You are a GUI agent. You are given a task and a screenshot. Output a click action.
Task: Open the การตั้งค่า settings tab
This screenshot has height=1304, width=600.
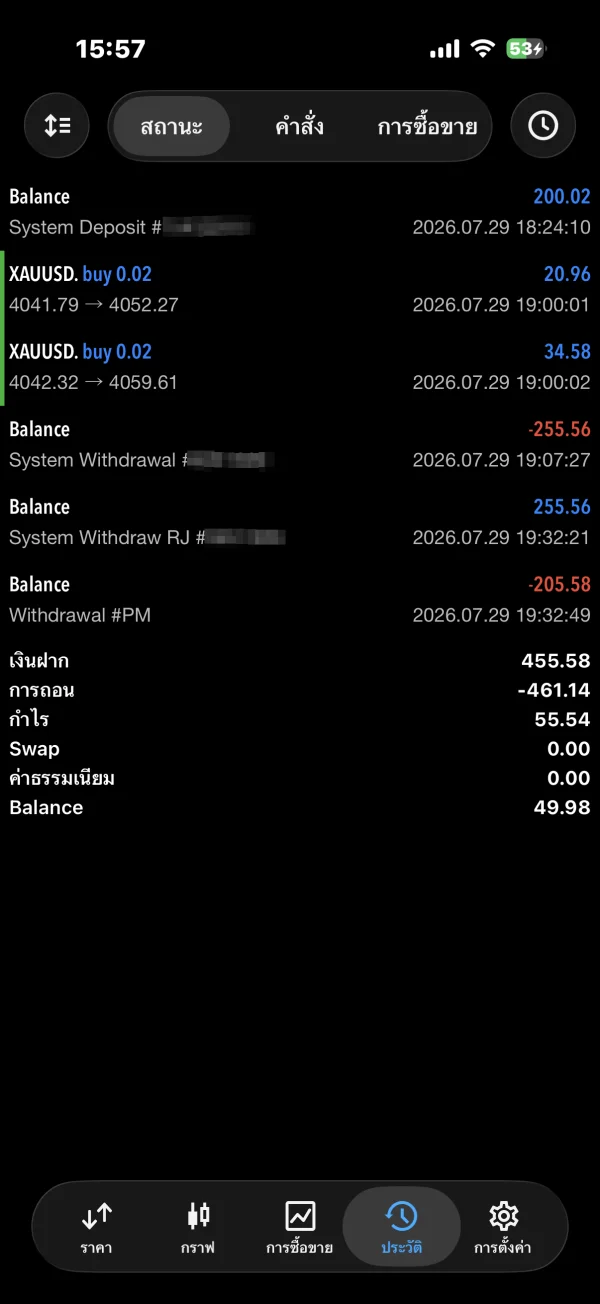point(502,1228)
